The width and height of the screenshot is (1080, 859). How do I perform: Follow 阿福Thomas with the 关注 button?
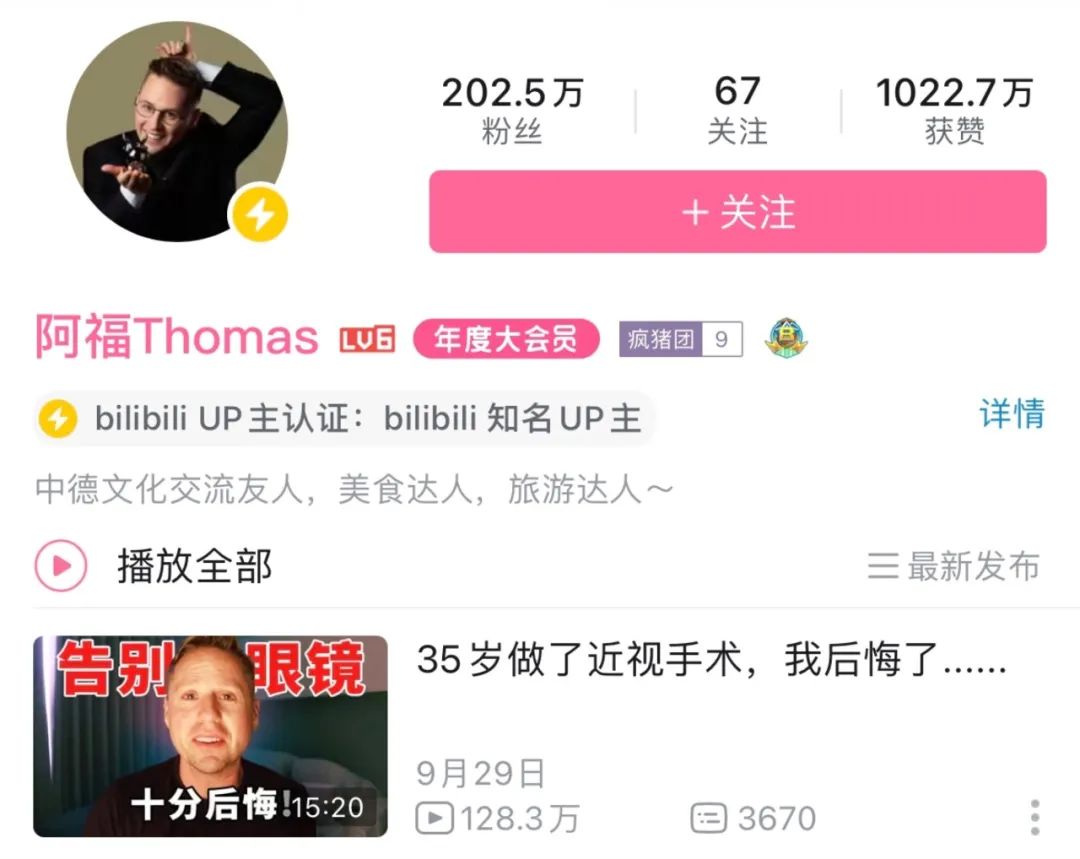tap(737, 212)
